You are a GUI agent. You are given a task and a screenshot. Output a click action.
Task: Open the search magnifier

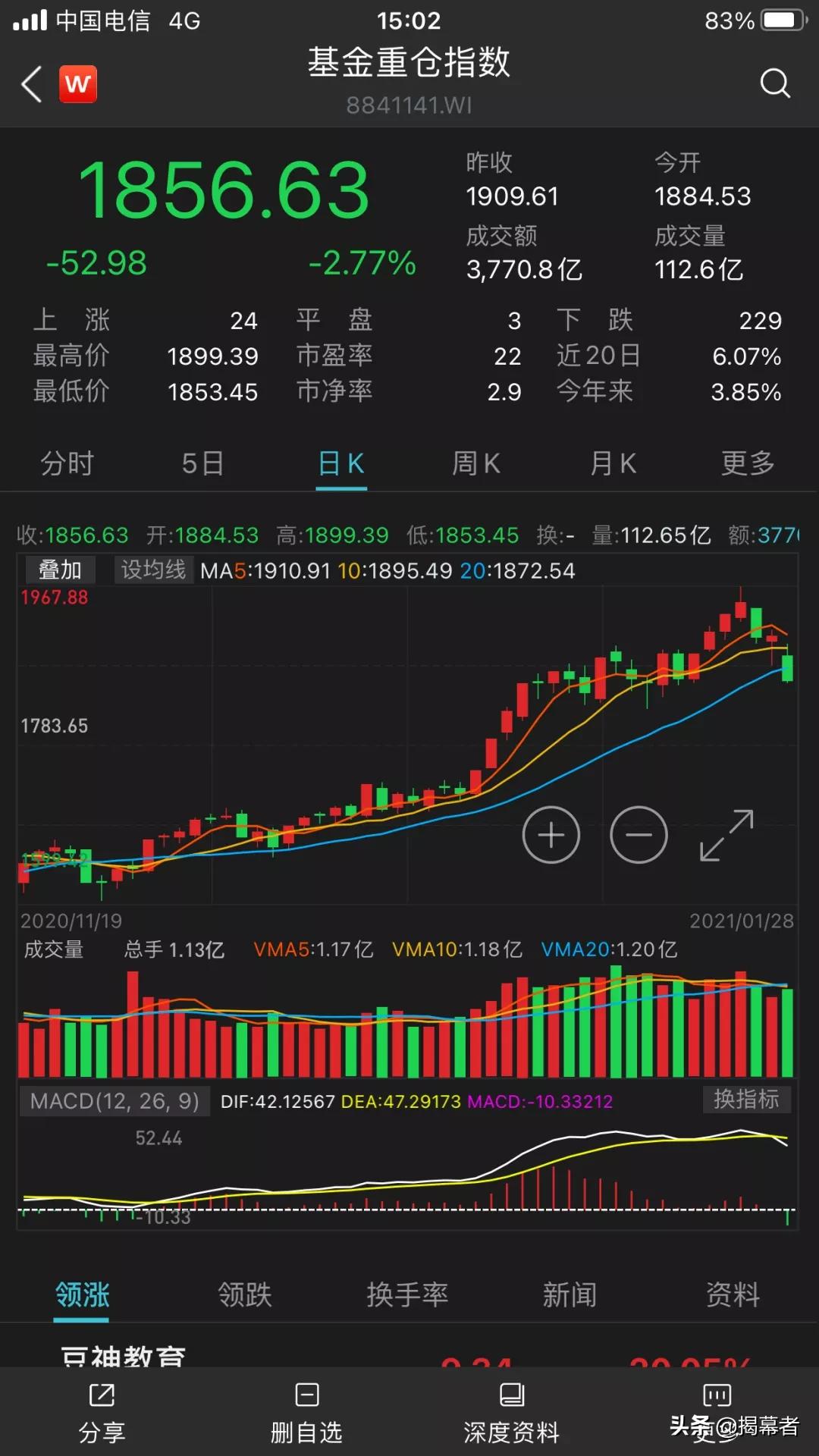[775, 84]
